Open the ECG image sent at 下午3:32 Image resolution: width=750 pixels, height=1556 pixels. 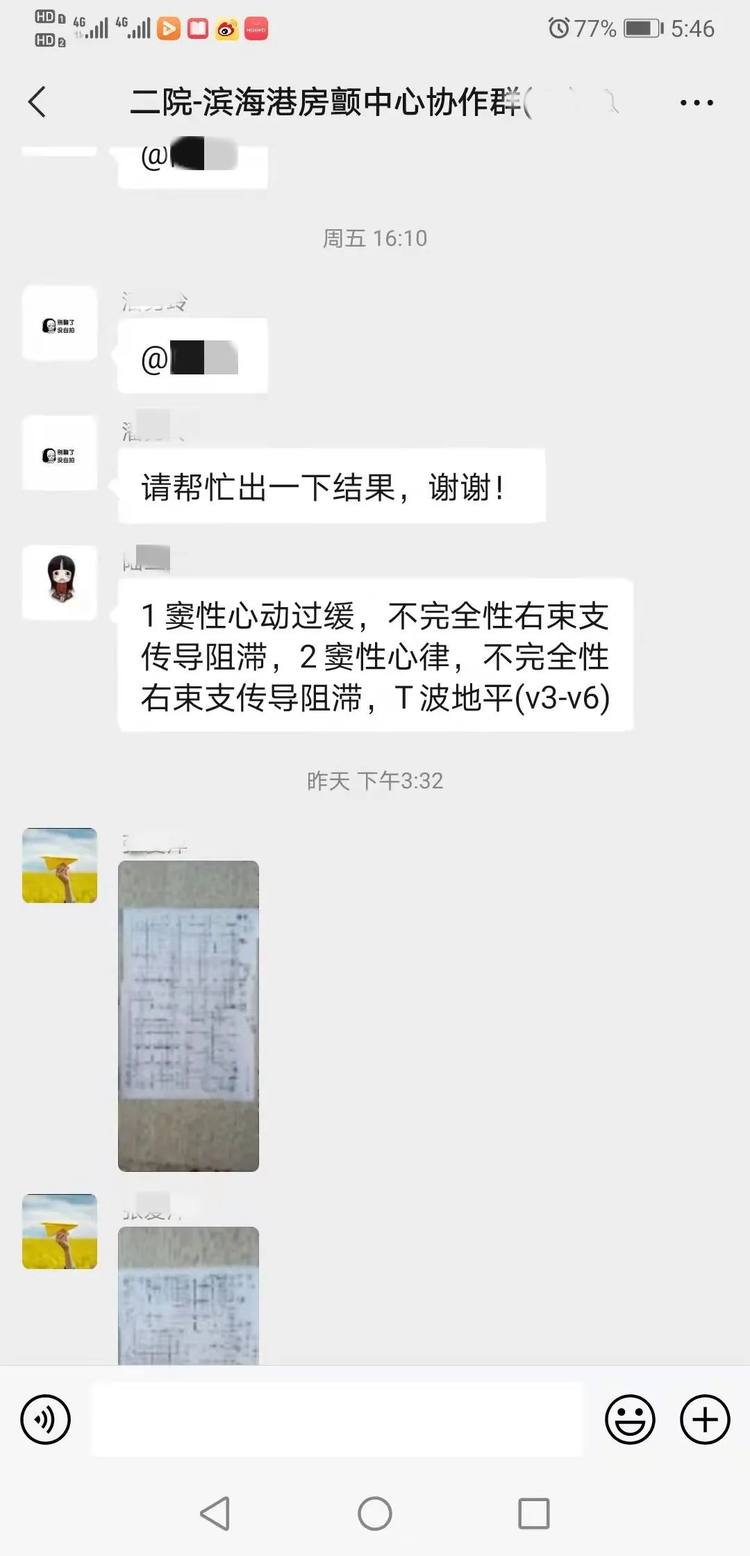click(188, 1016)
